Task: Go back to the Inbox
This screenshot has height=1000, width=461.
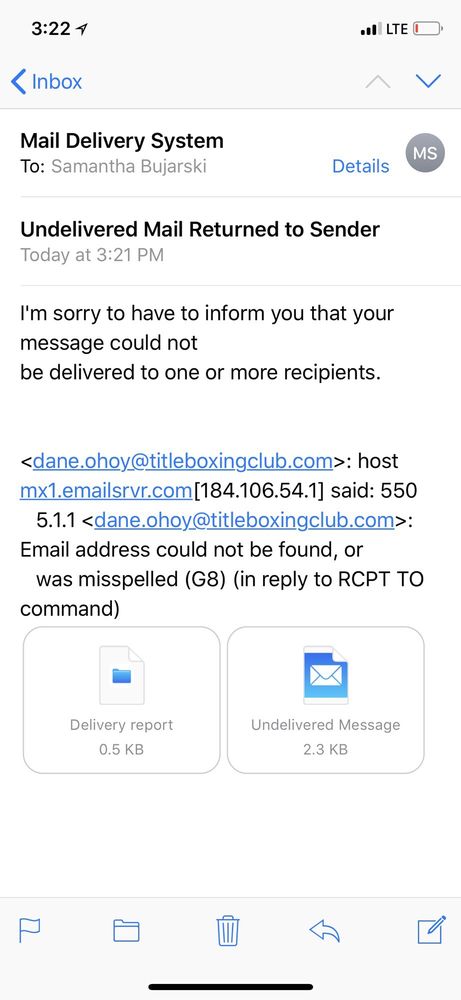Action: (x=47, y=82)
